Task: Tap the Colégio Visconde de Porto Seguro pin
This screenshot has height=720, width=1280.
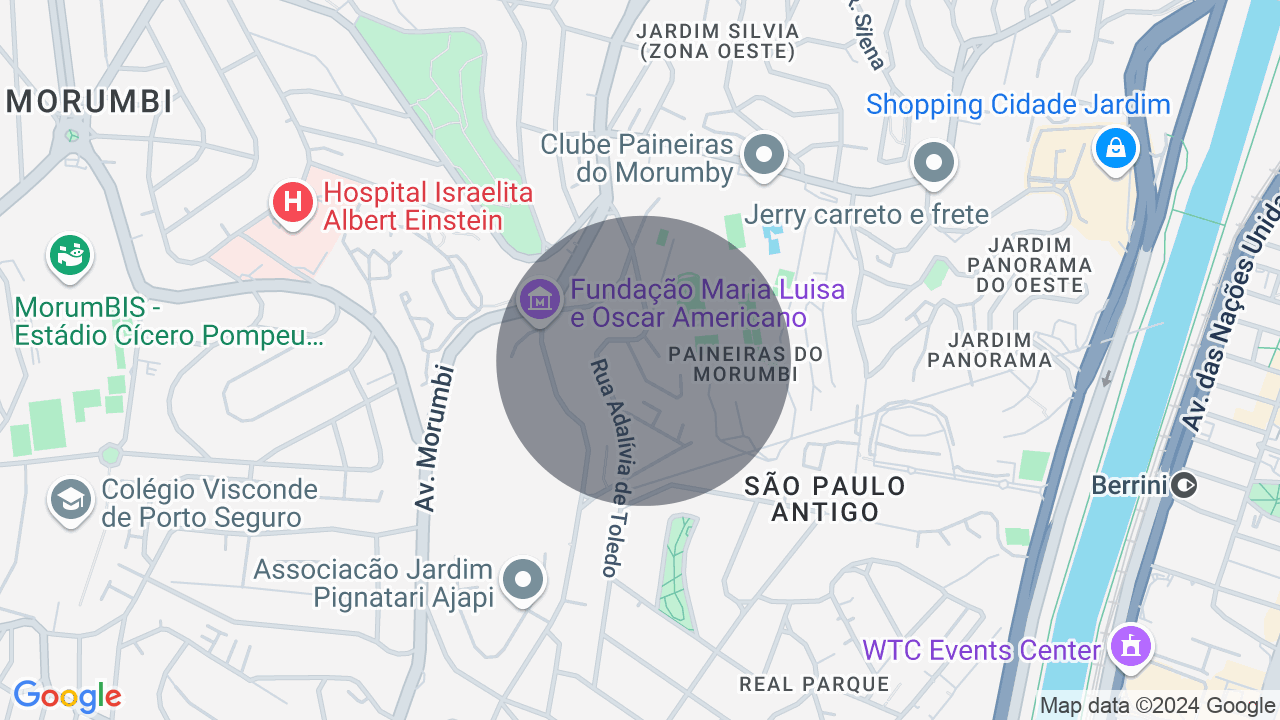Action: [71, 498]
